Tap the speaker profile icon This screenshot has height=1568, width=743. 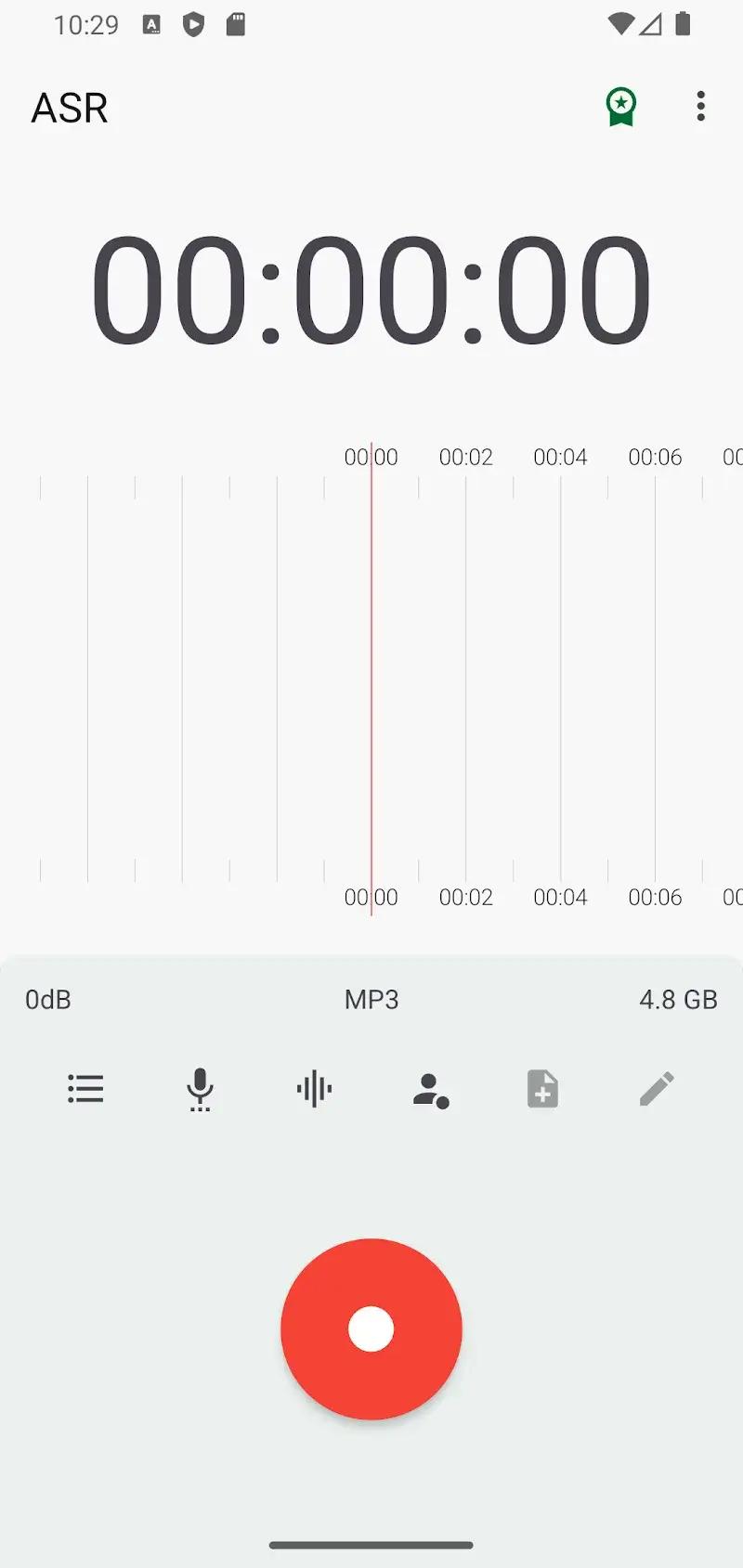[429, 1089]
